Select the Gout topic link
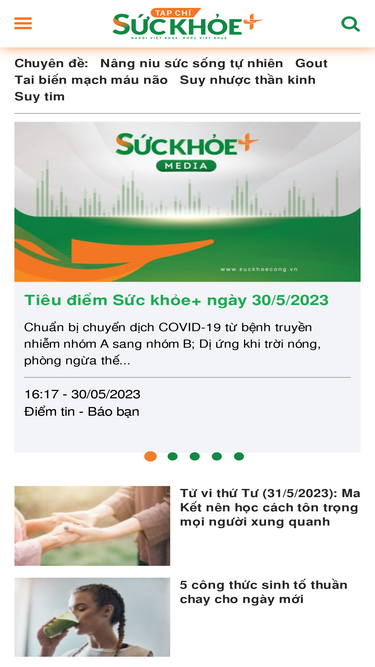 click(x=311, y=63)
